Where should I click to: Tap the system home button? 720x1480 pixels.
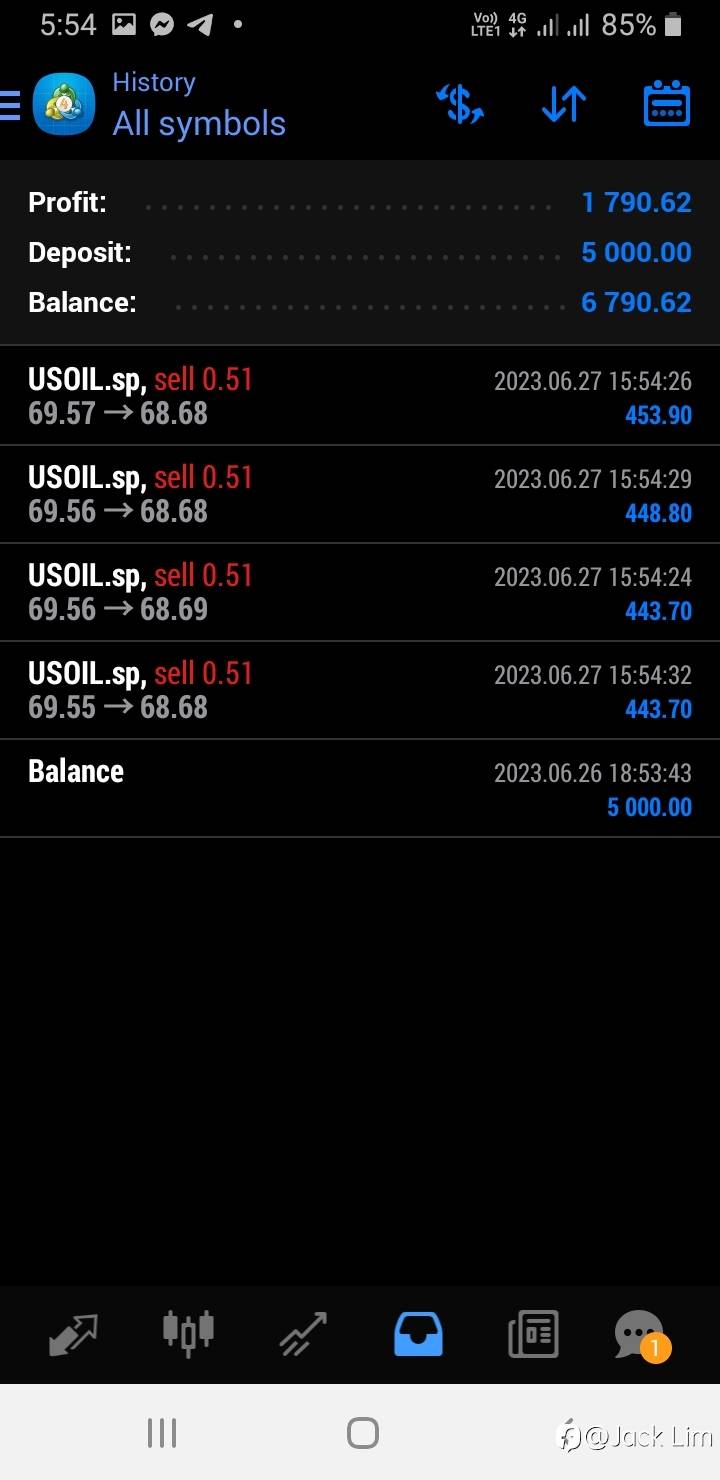362,1433
